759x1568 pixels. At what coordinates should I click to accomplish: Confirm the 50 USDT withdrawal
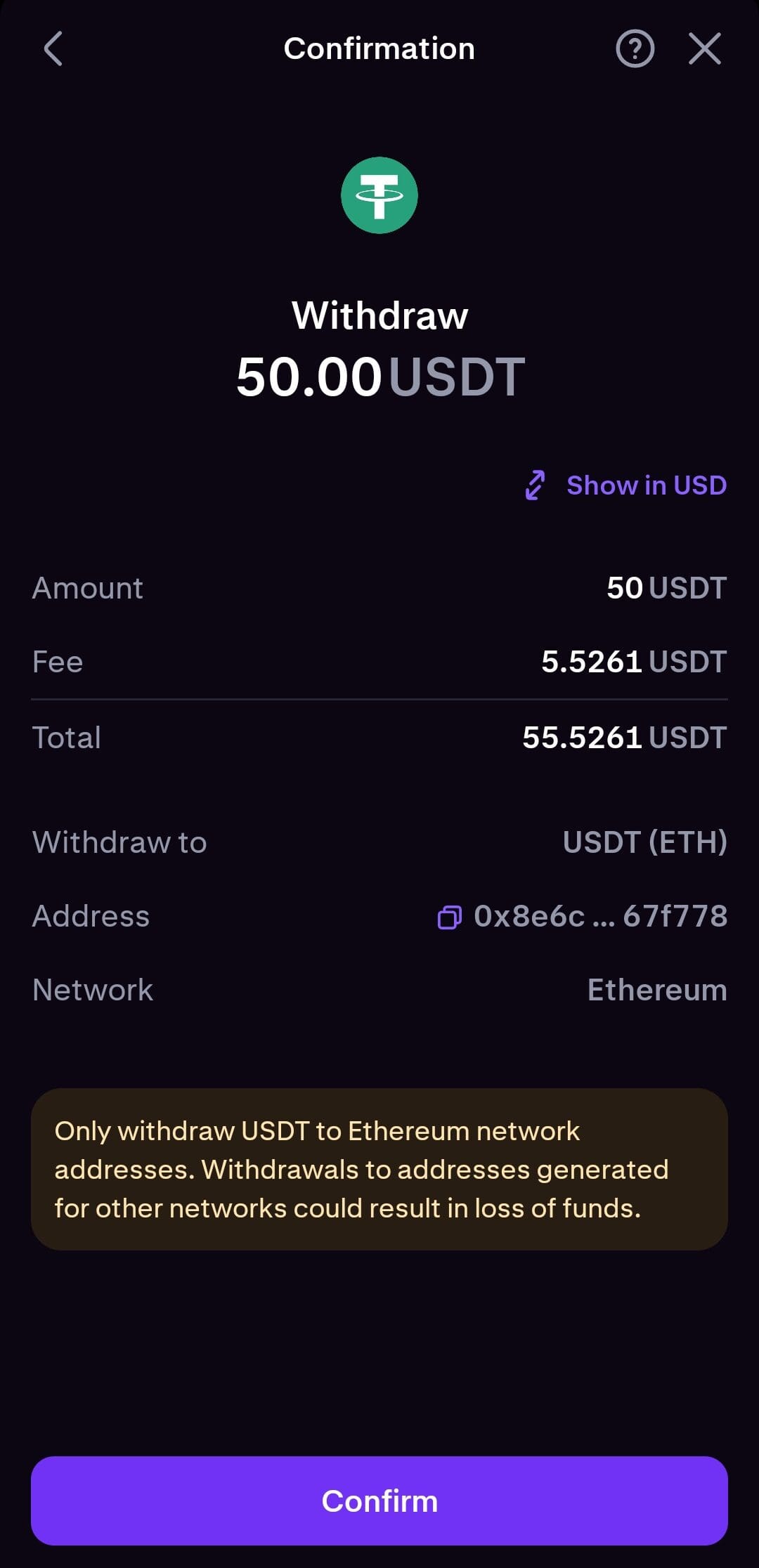pyautogui.click(x=379, y=1501)
